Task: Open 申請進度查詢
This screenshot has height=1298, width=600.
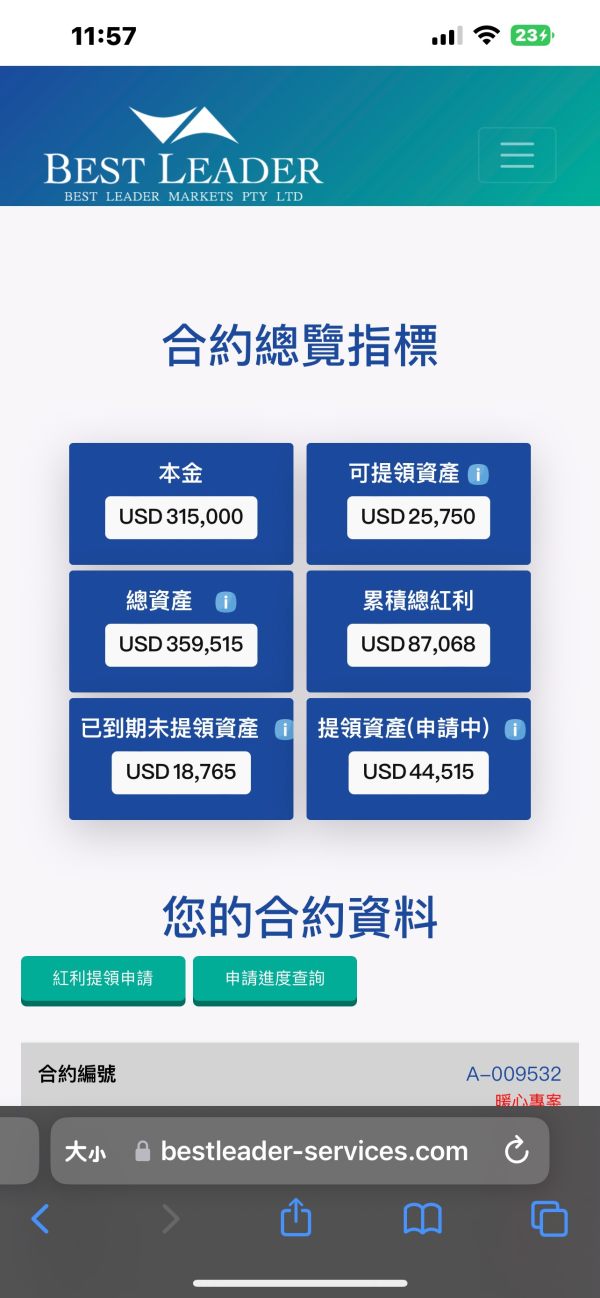Action: click(x=275, y=979)
